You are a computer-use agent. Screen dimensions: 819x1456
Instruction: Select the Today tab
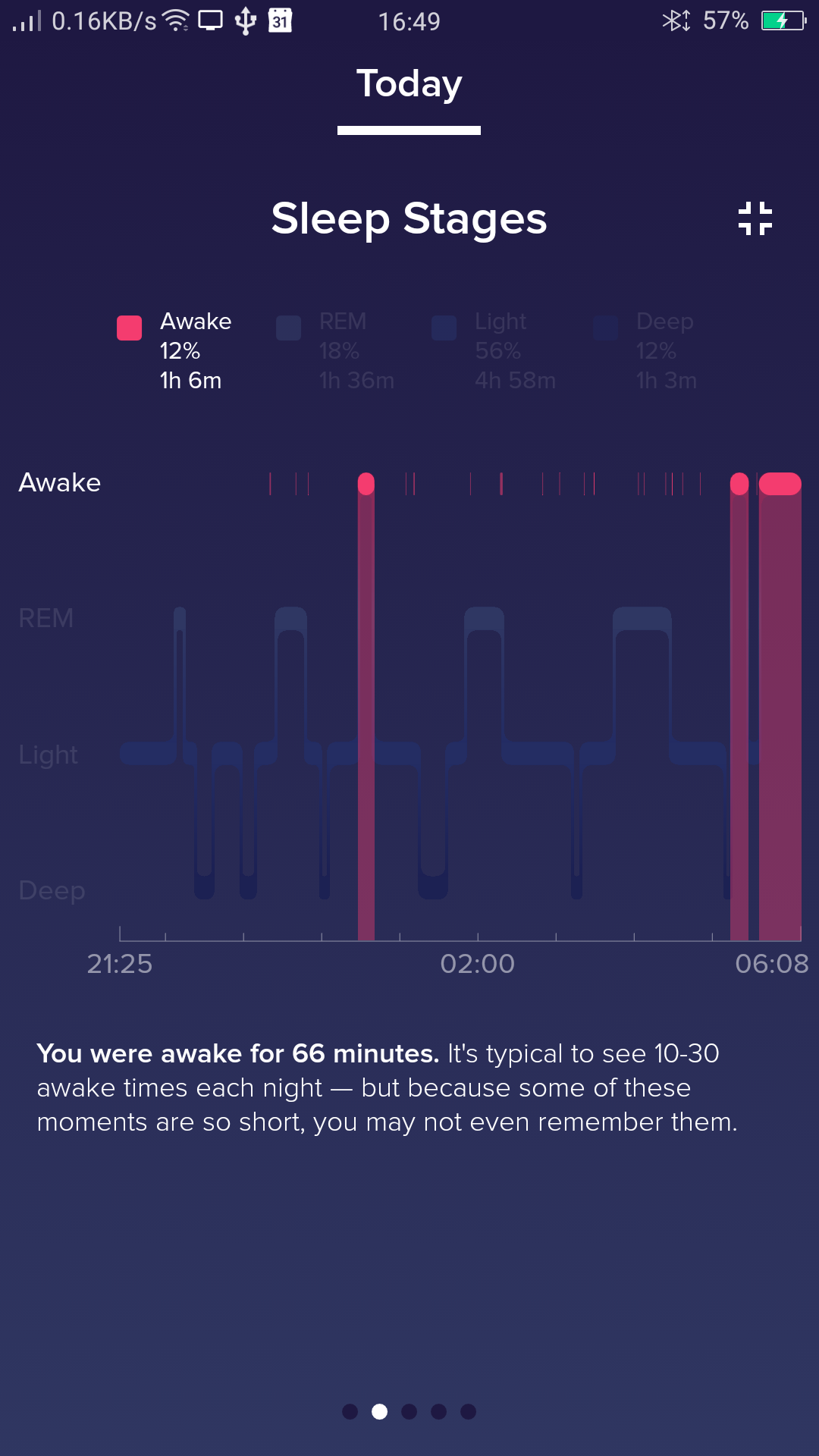pyautogui.click(x=409, y=83)
